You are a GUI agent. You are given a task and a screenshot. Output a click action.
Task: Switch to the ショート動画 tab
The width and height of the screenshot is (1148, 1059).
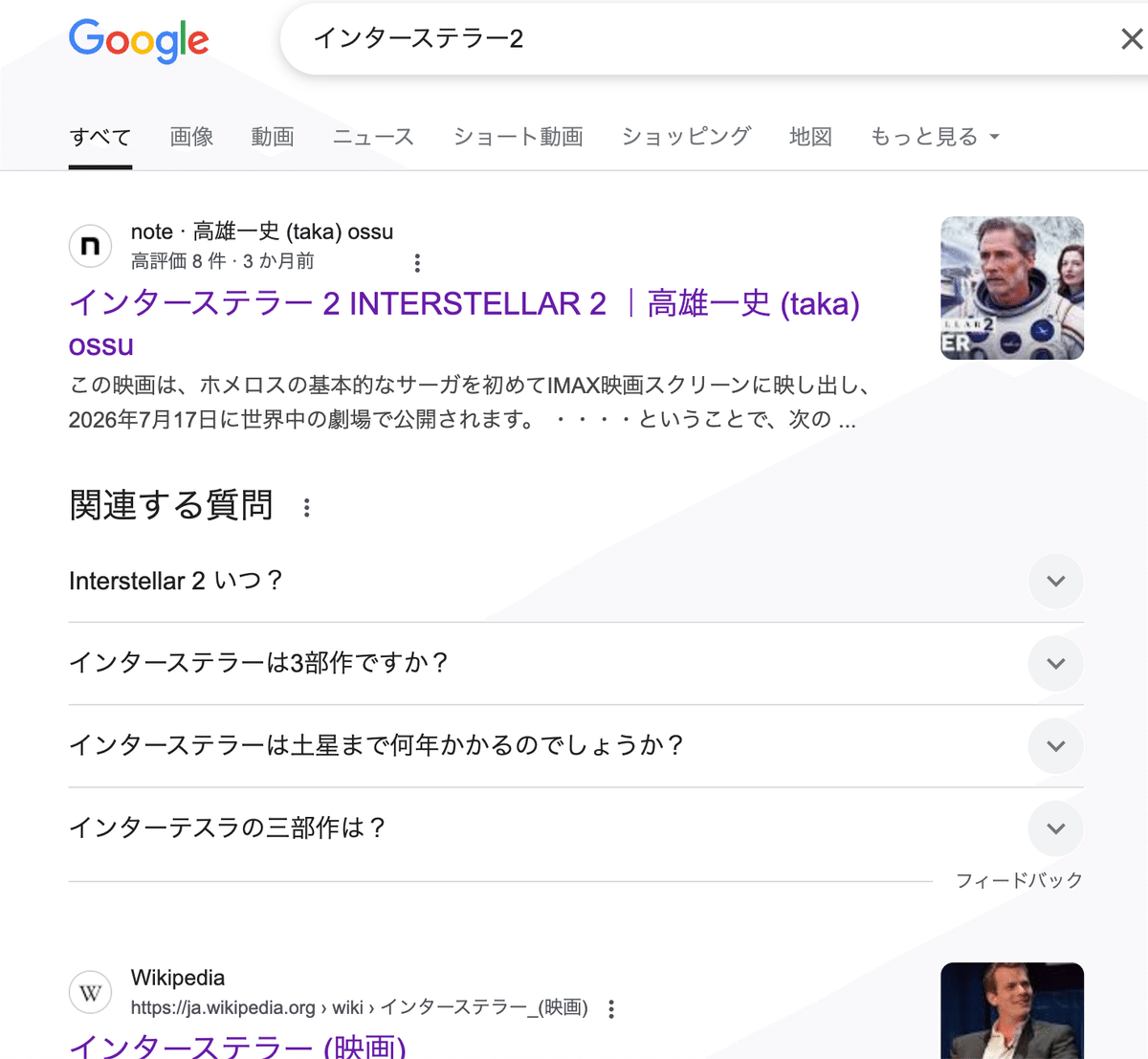tap(518, 137)
